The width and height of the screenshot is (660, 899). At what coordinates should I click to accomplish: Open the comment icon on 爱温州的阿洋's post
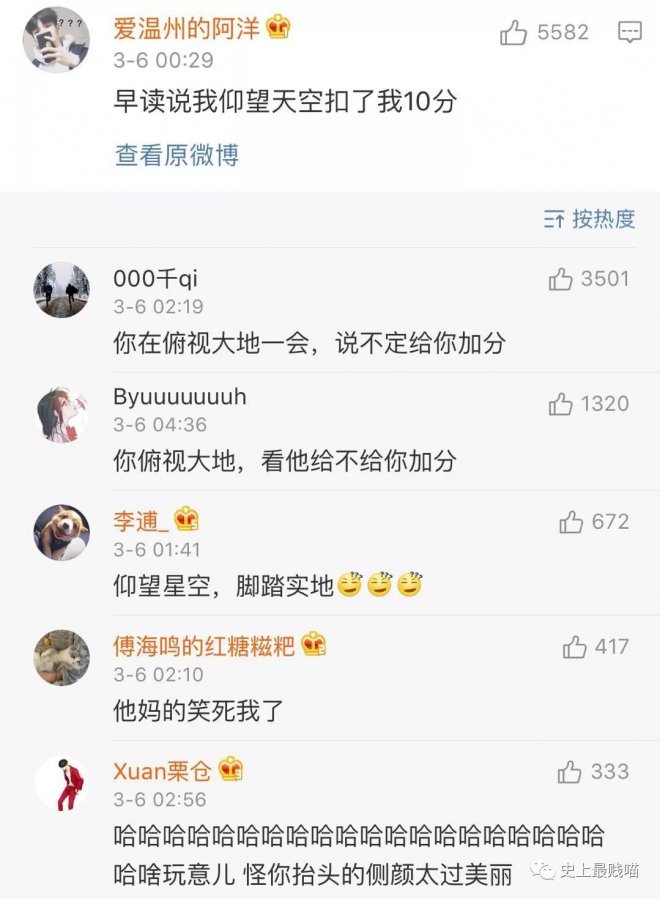[x=629, y=33]
